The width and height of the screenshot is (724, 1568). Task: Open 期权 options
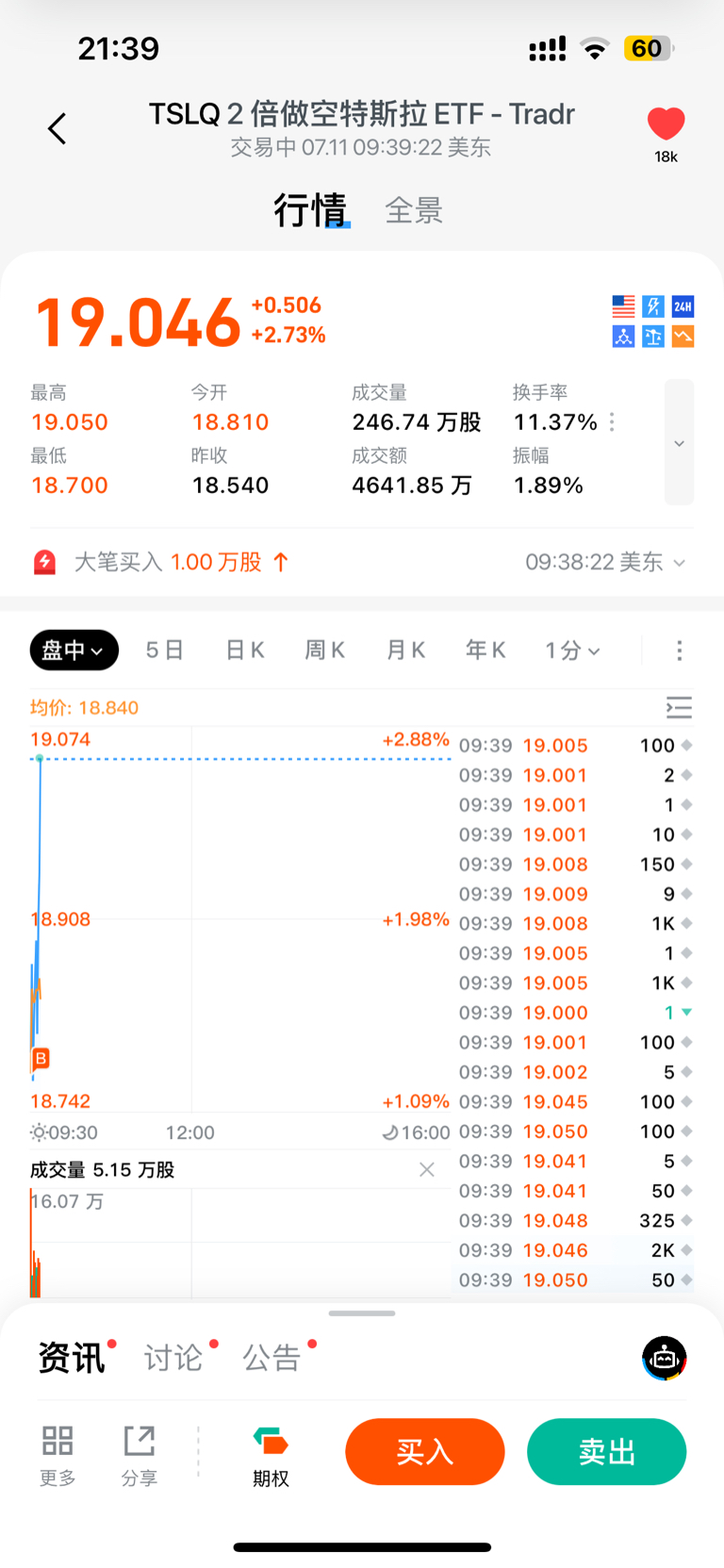point(271,1456)
